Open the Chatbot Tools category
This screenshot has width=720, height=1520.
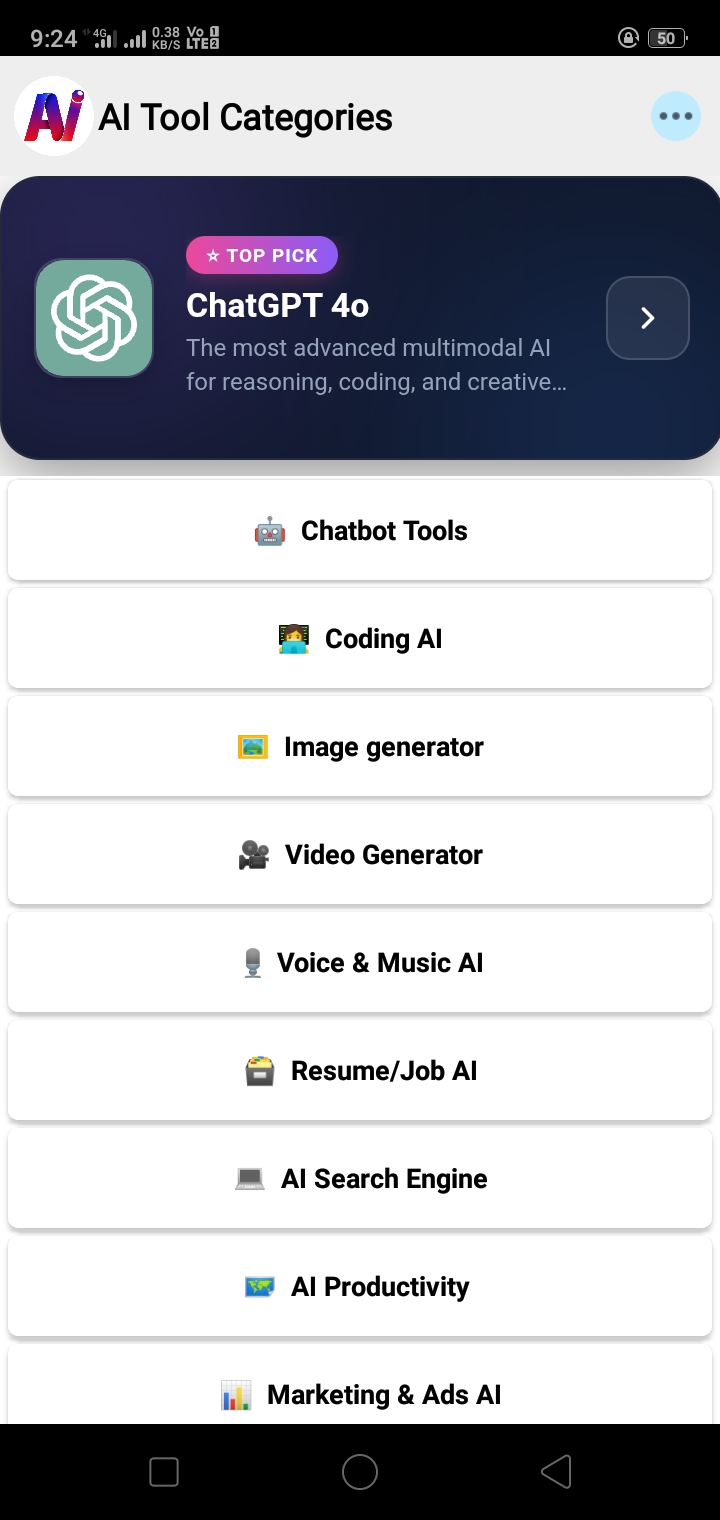tap(360, 531)
